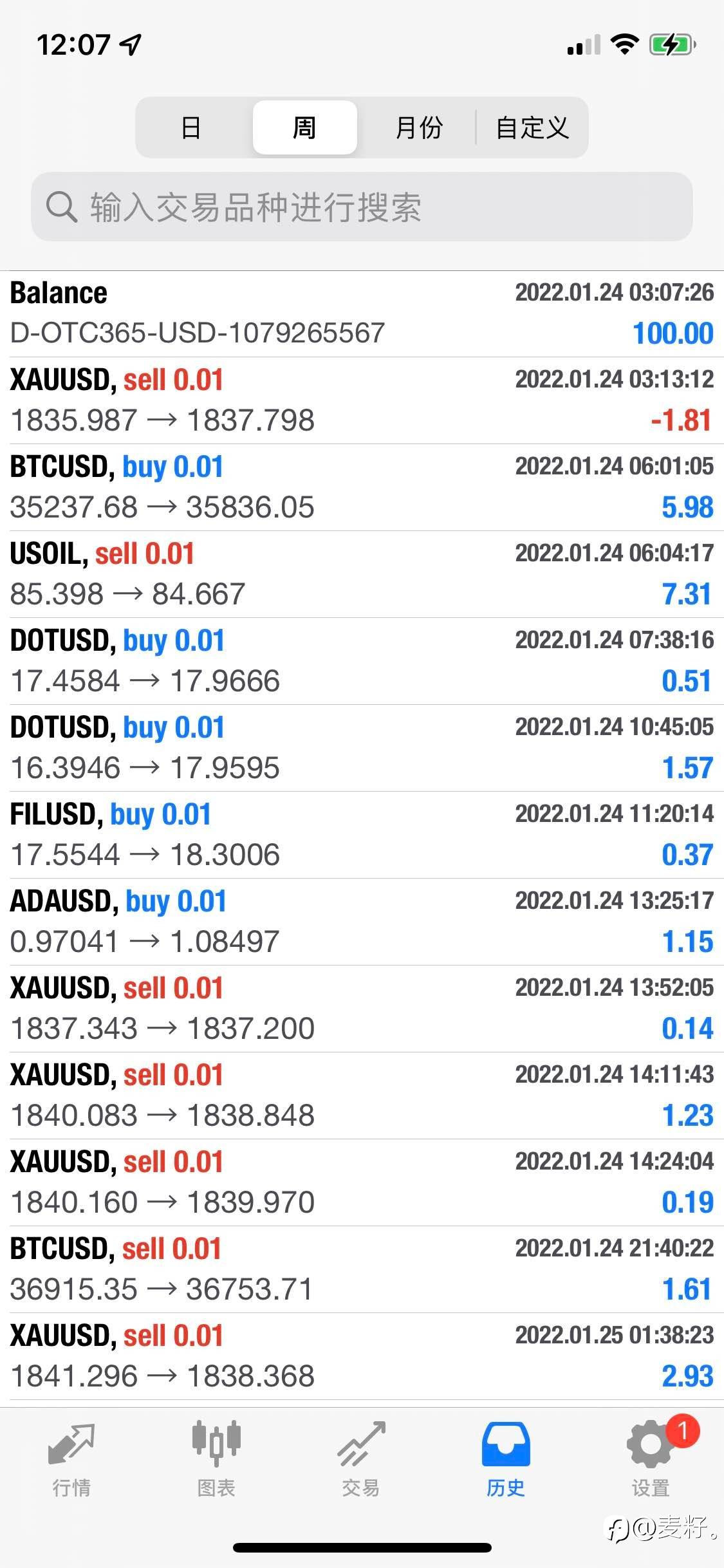Viewport: 724px width, 1568px height.
Task: Open the DOTUSD buy trade at 10:45:05
Action: coord(362,748)
